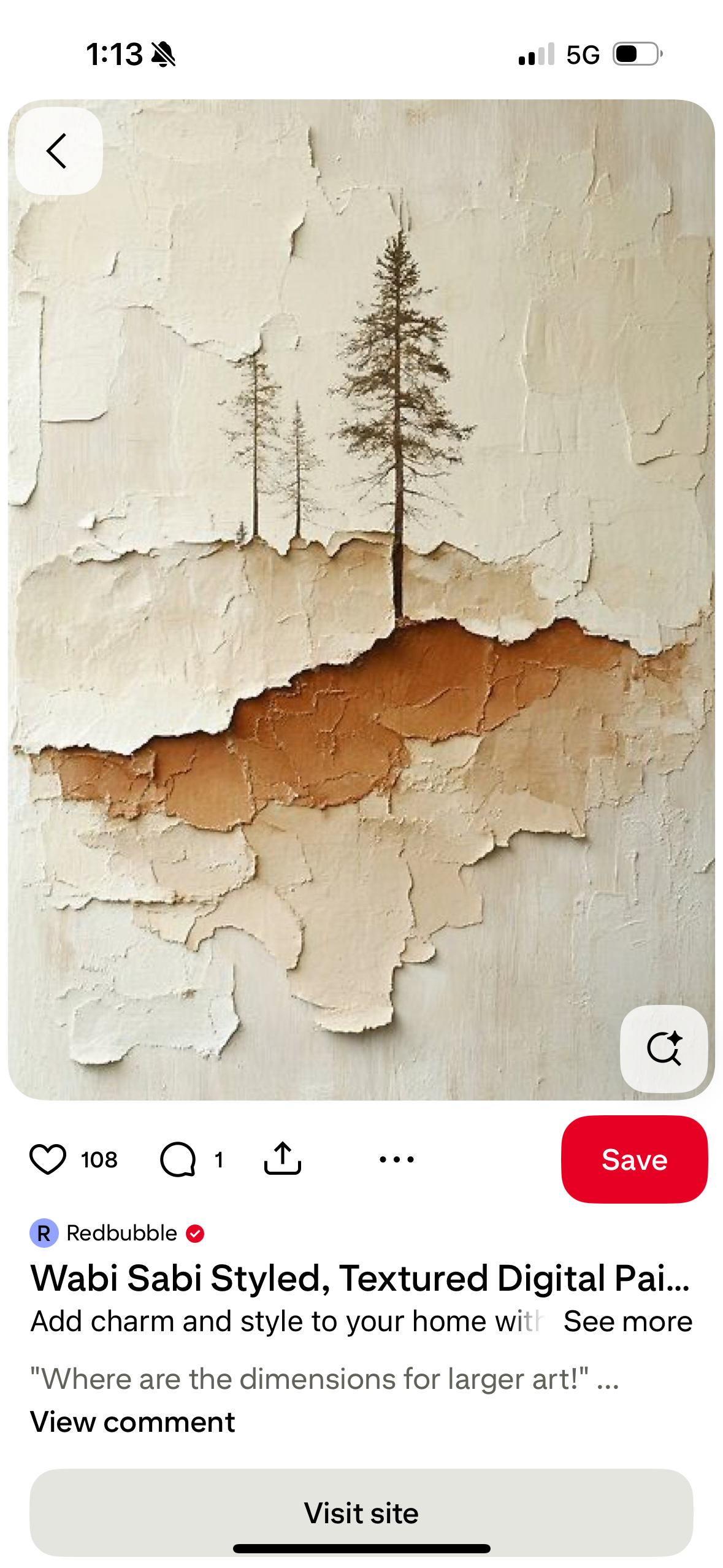Tap View comment
The width and height of the screenshot is (723, 1568).
pos(132,1422)
